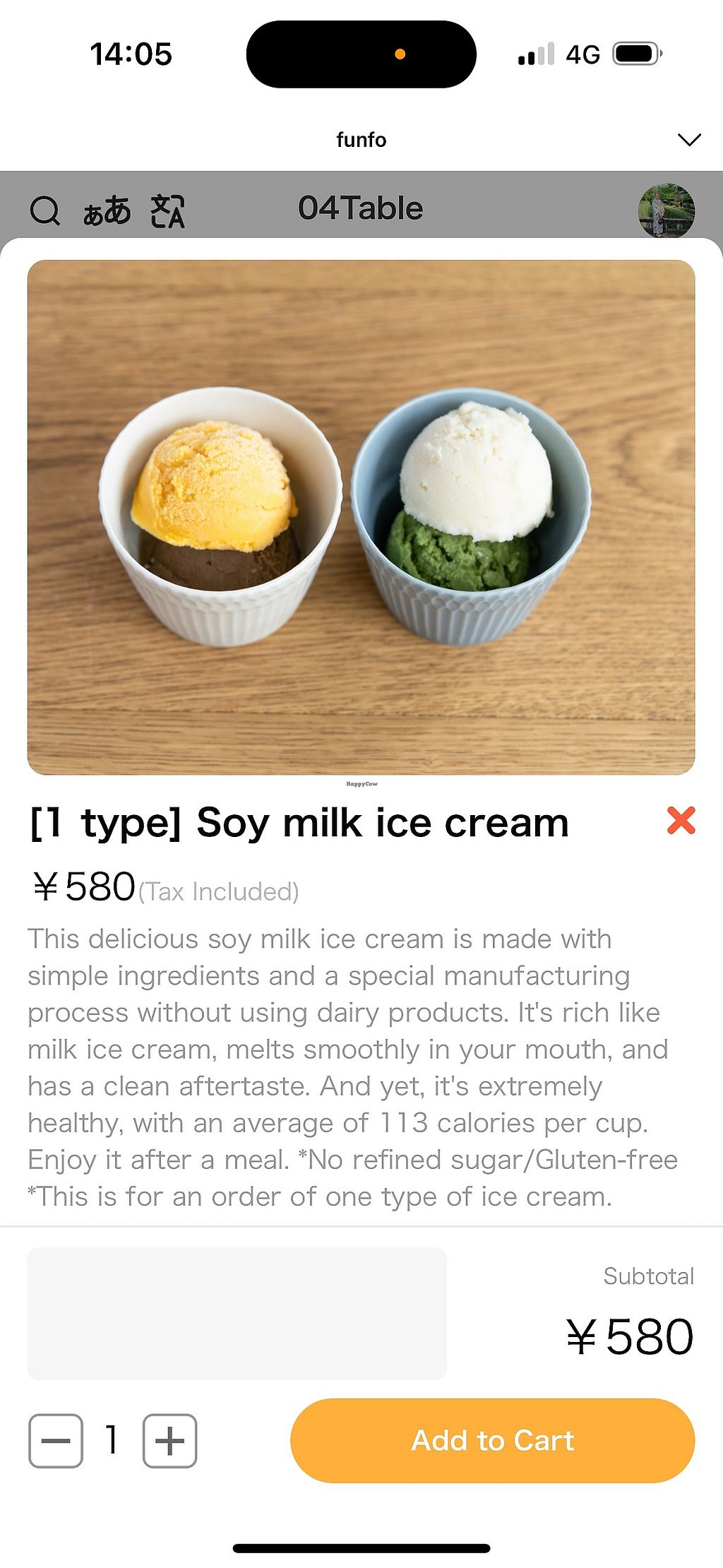This screenshot has width=723, height=1568.
Task: Open the search magnifier icon
Action: (45, 210)
